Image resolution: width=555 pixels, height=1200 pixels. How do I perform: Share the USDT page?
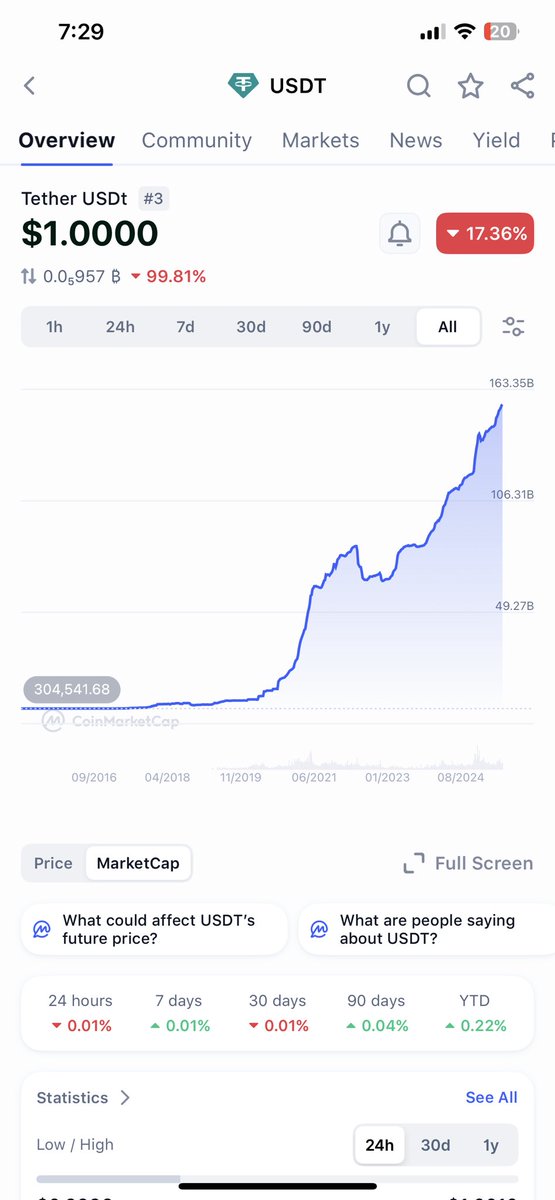[522, 86]
